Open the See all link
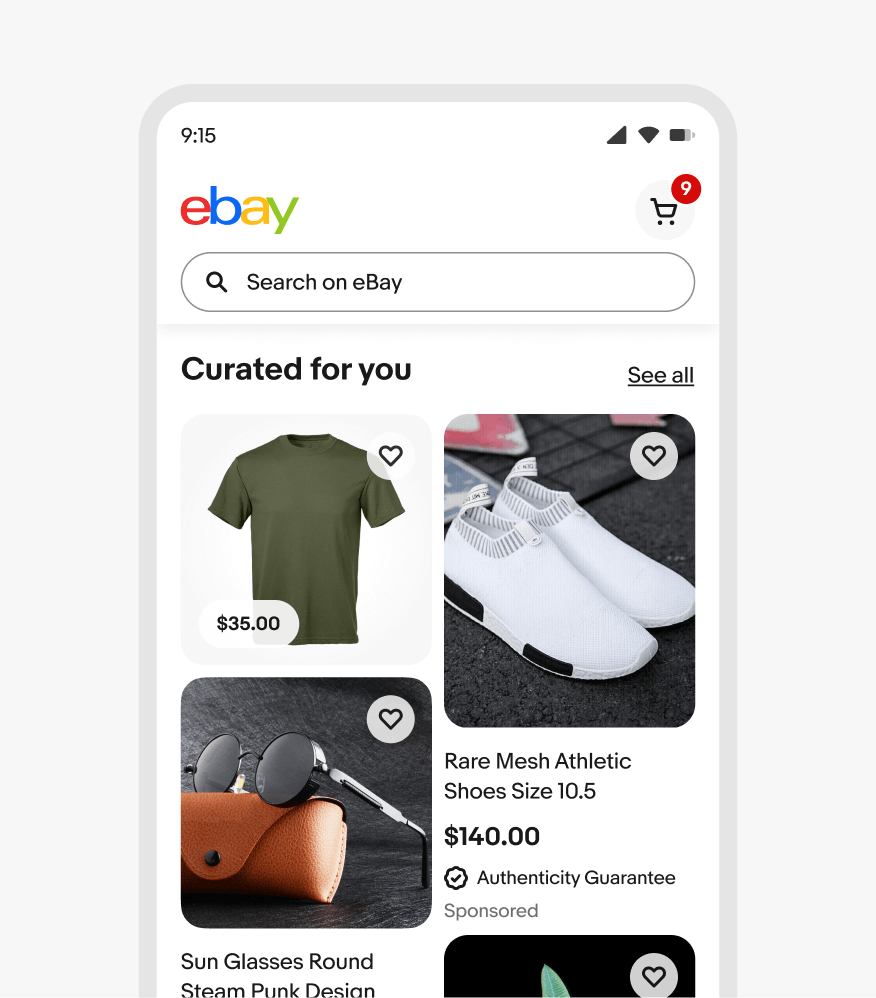876x998 pixels. [x=660, y=375]
